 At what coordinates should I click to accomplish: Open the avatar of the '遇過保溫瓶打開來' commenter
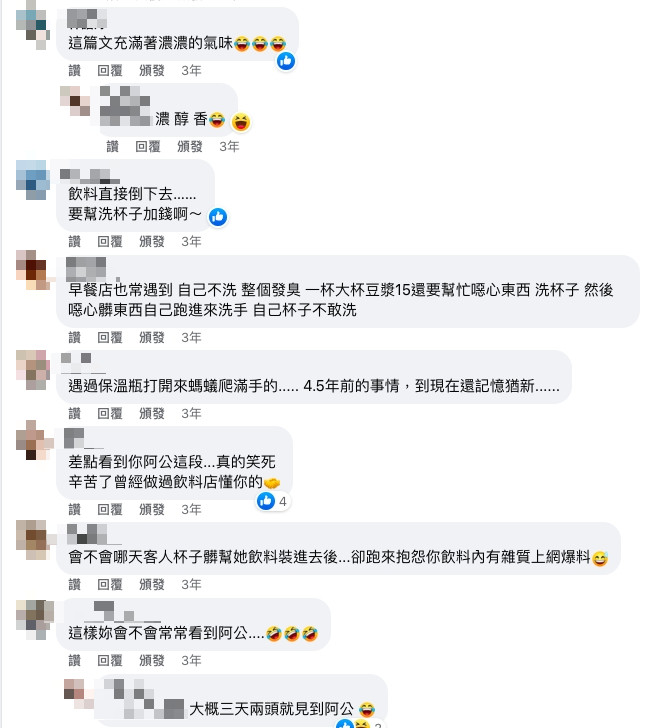pos(33,366)
